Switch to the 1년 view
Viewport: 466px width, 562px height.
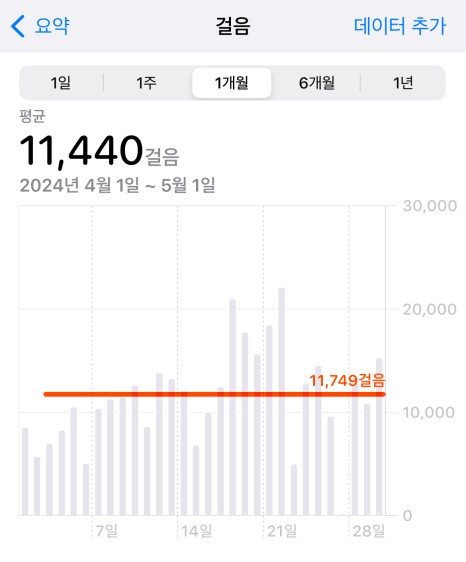tap(403, 83)
